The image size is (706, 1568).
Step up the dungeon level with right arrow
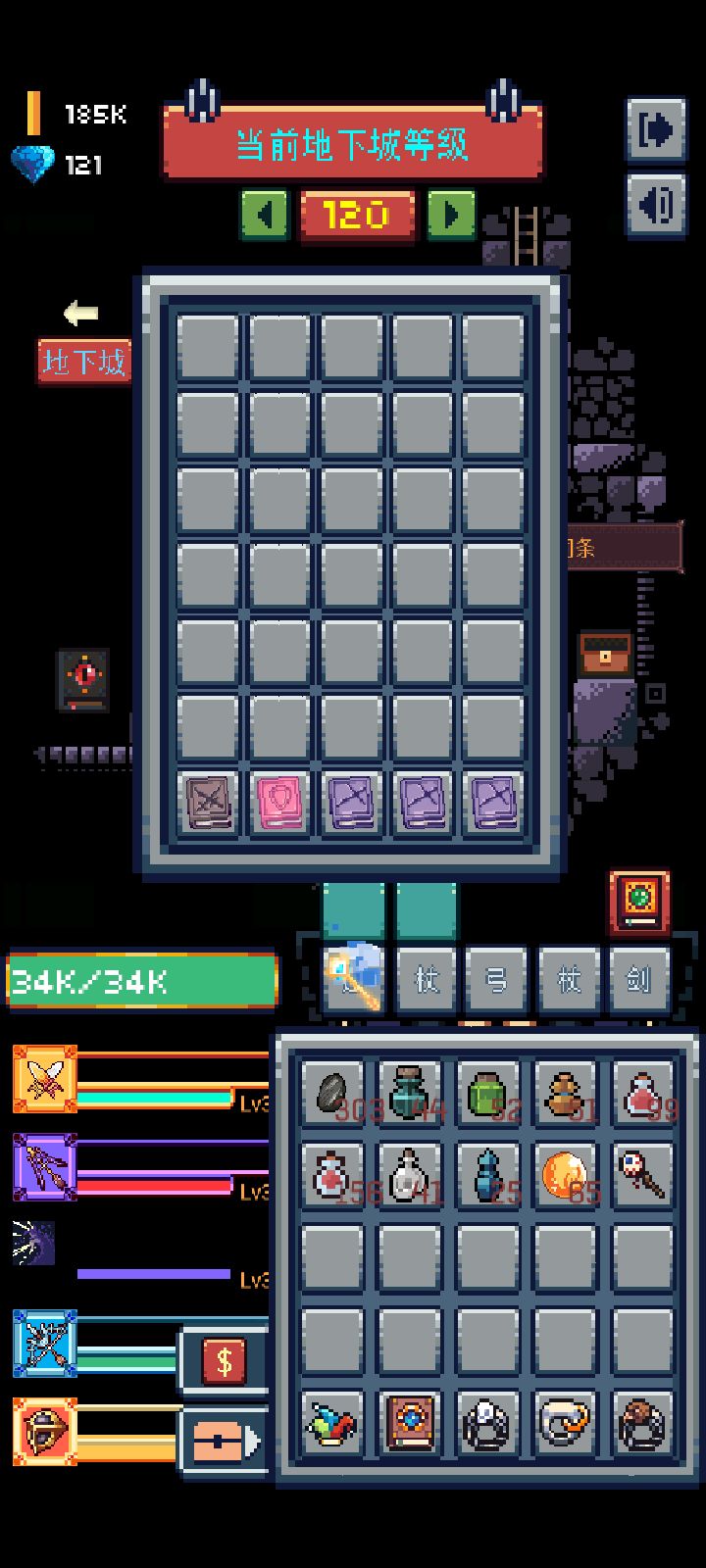click(x=452, y=215)
